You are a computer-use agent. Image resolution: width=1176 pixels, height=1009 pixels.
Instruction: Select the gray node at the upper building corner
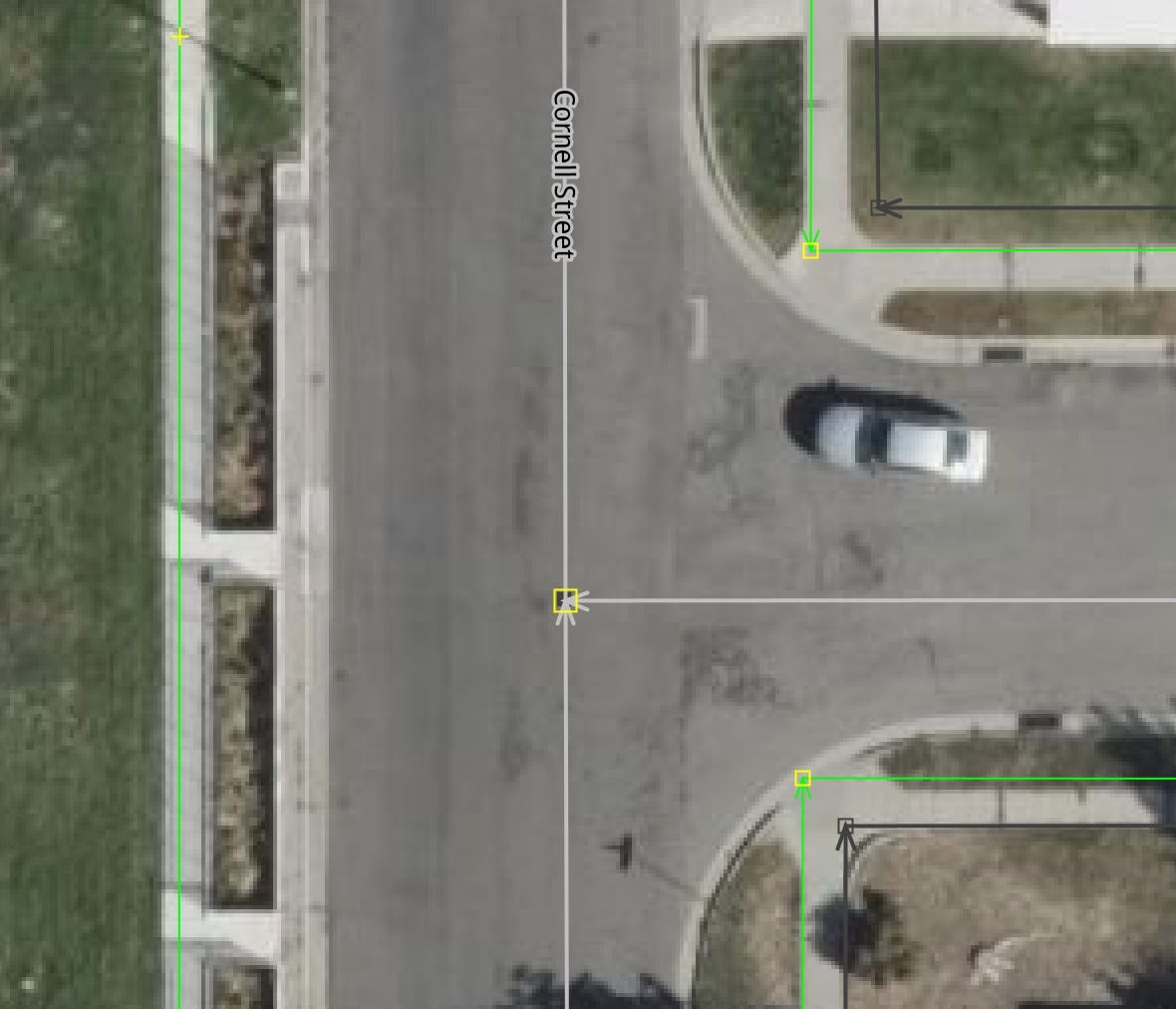877,207
